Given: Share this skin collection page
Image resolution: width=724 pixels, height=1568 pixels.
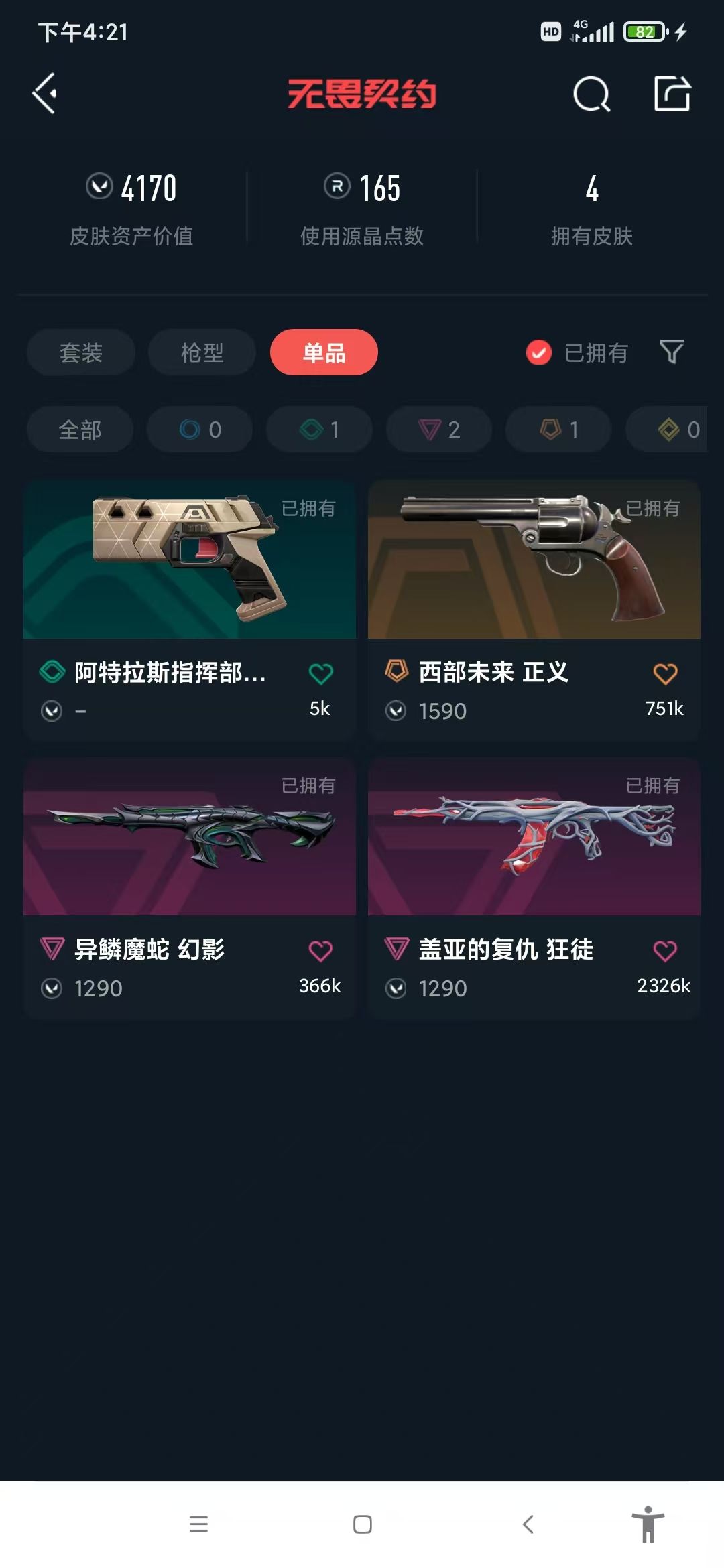Looking at the screenshot, I should [x=672, y=93].
